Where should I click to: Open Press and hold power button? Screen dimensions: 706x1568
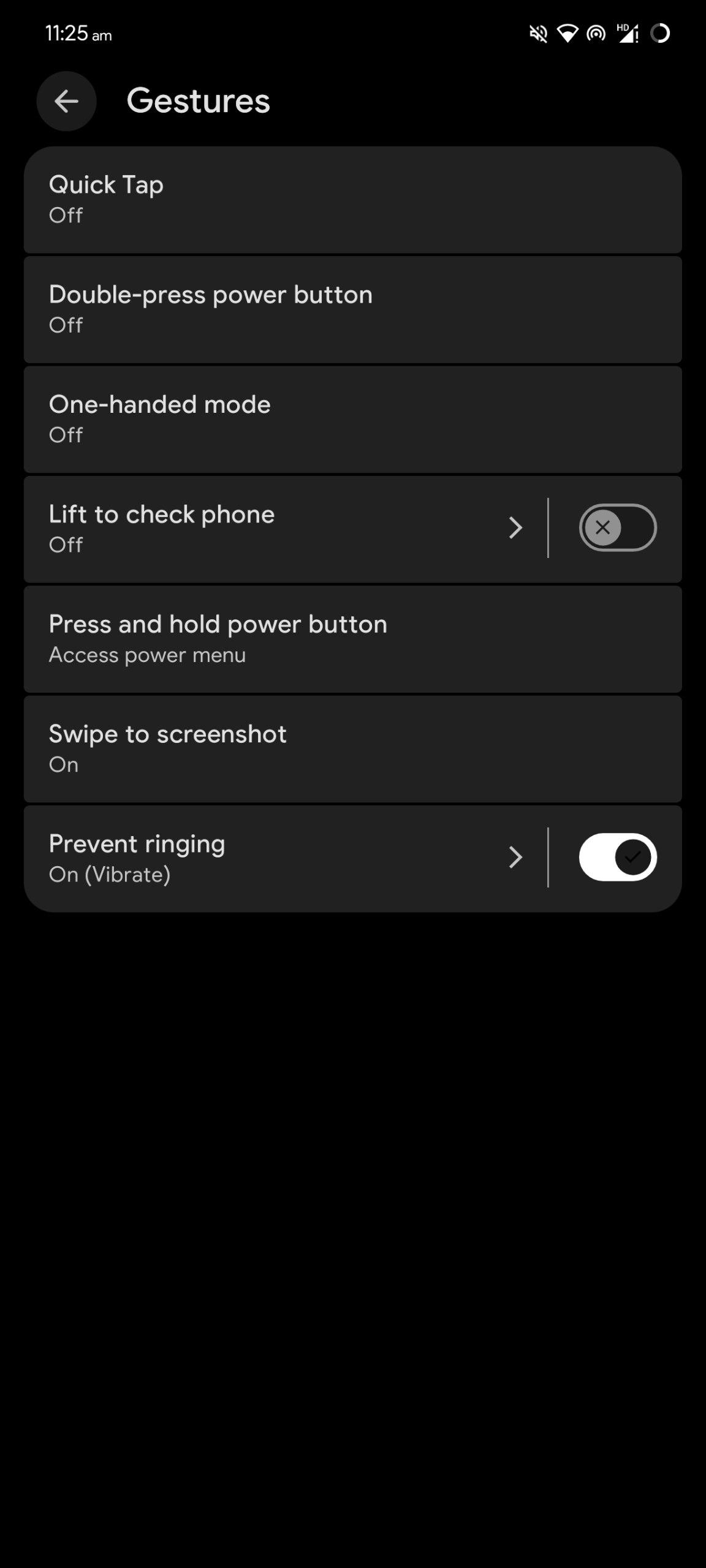tap(352, 639)
